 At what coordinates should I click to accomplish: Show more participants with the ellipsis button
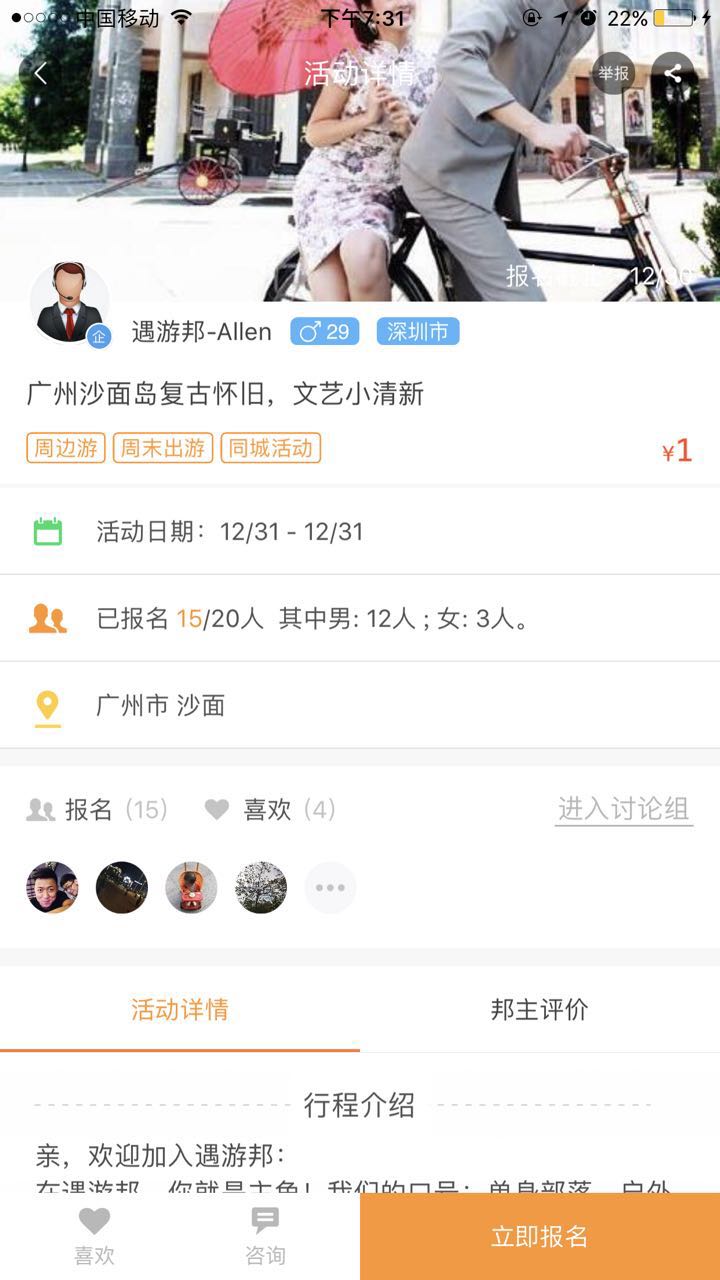coord(330,887)
